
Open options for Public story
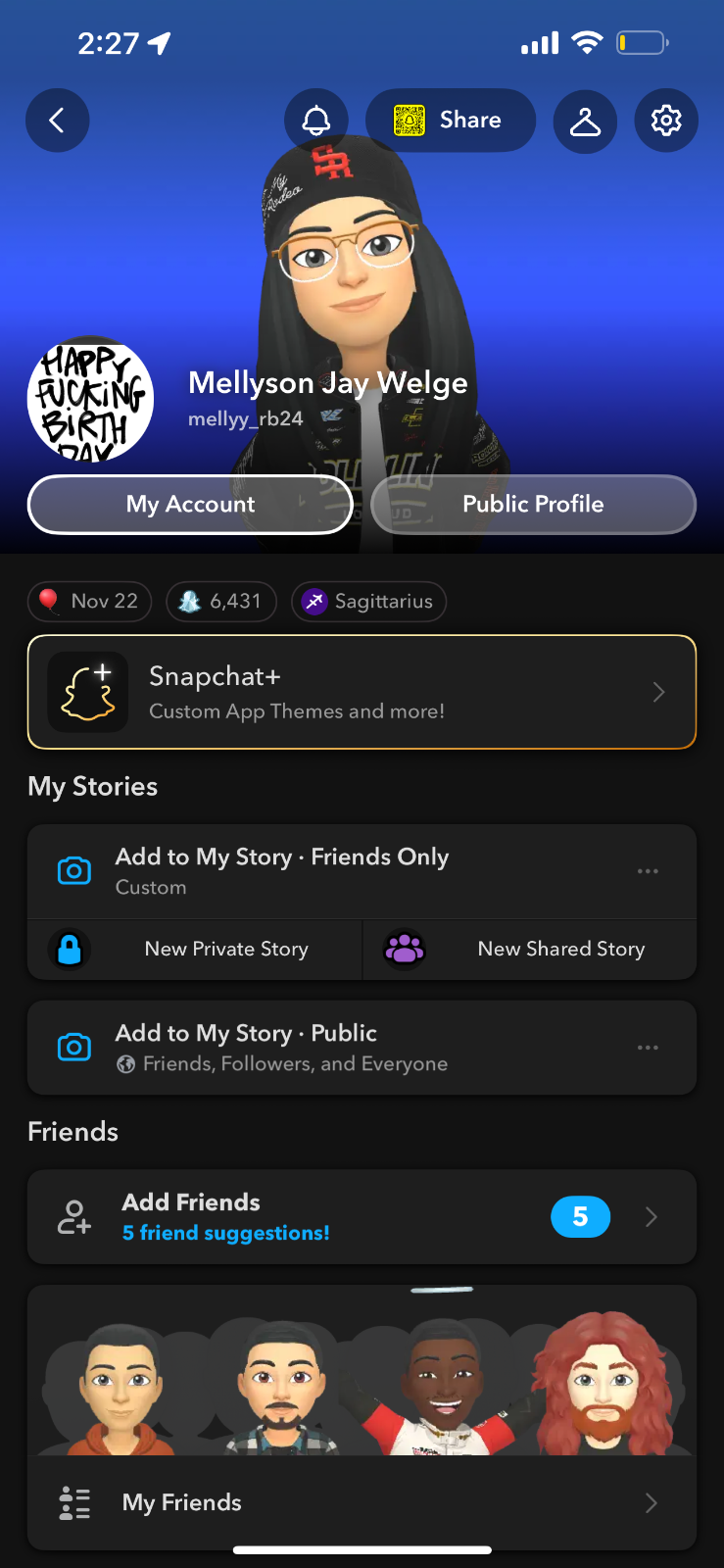tap(648, 1047)
